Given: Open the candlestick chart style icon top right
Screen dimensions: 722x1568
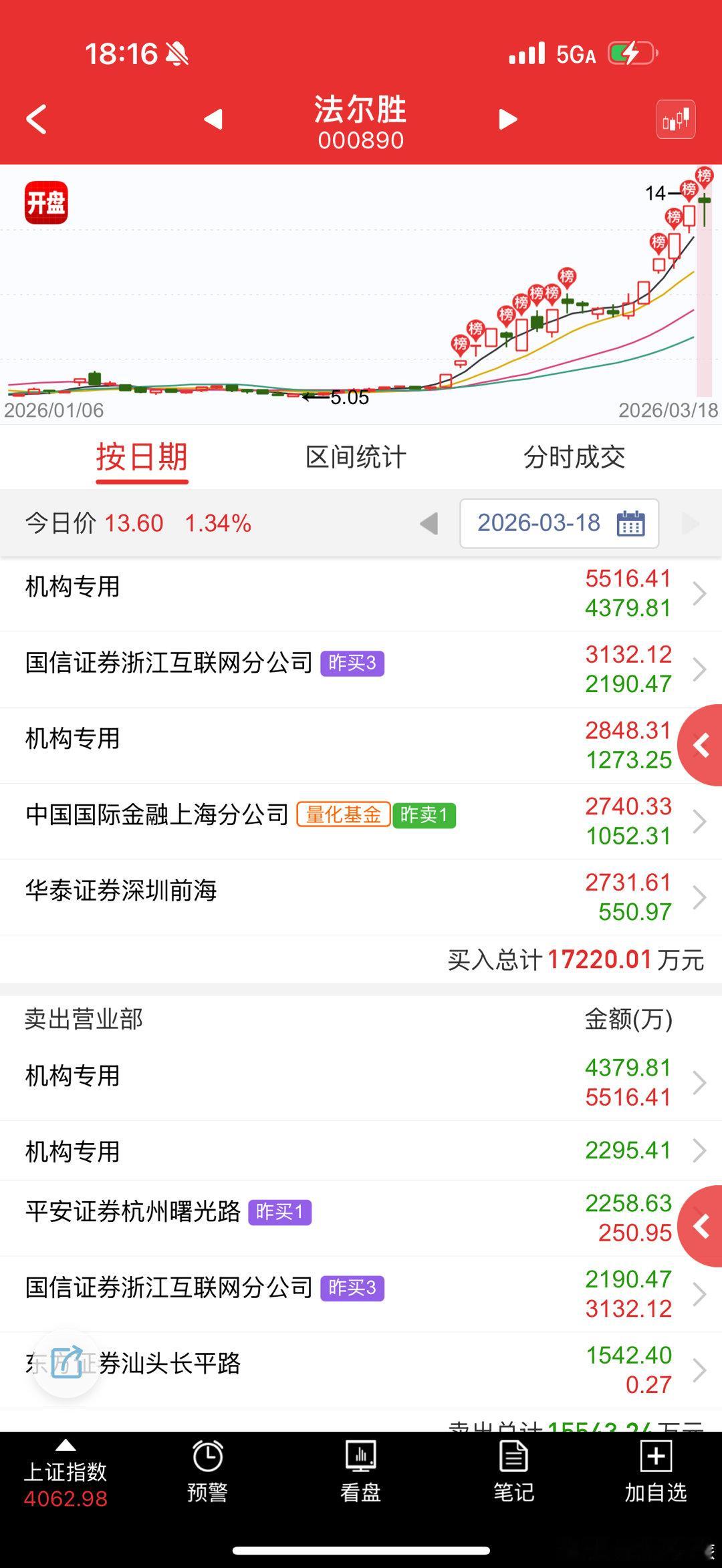Looking at the screenshot, I should pyautogui.click(x=675, y=118).
